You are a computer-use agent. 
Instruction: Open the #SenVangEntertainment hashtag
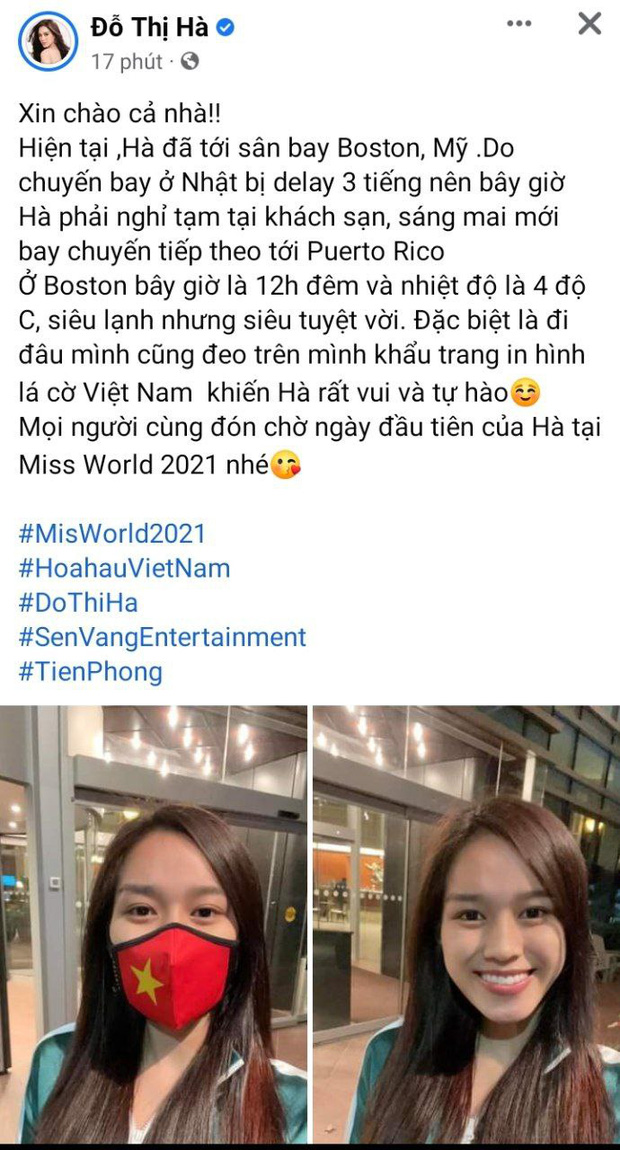click(x=162, y=637)
